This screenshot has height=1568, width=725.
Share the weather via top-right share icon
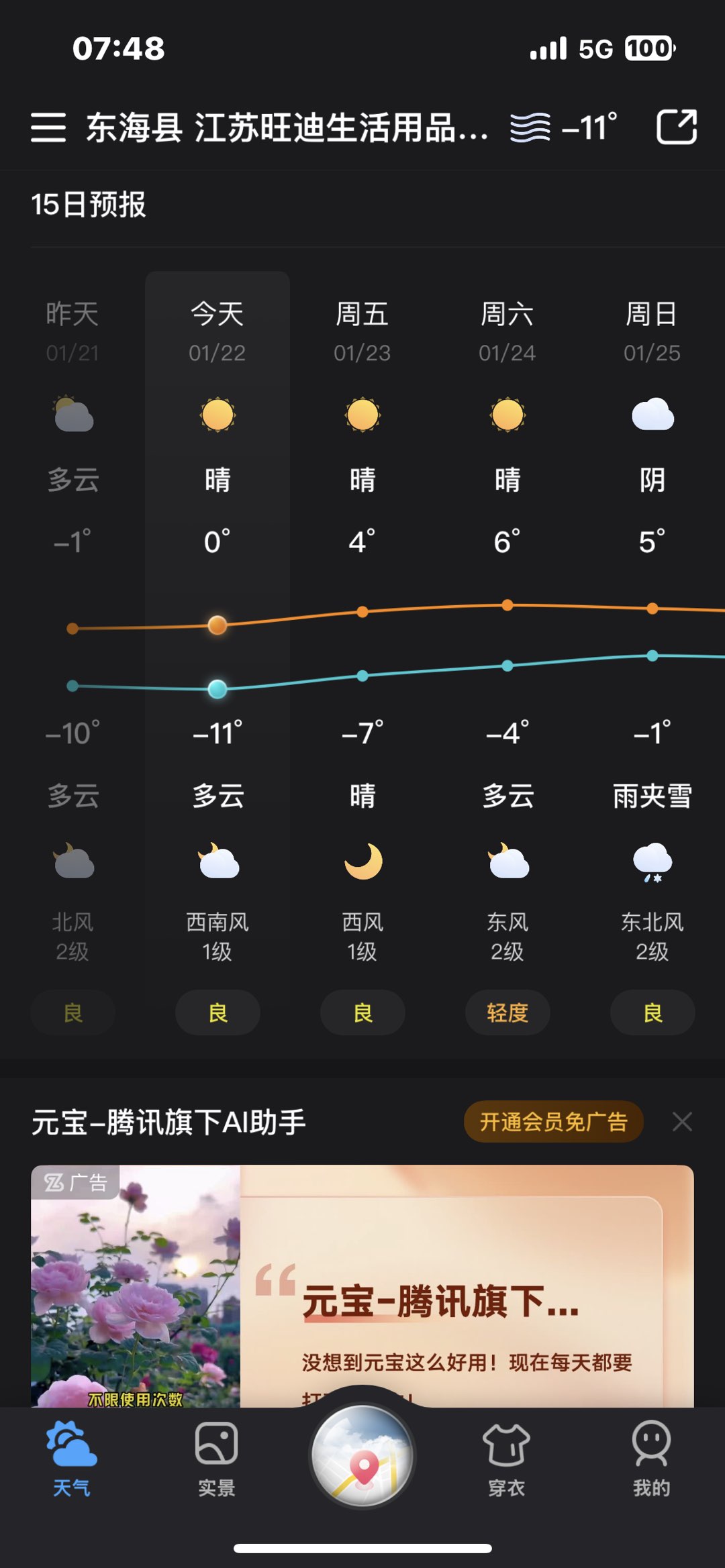point(676,127)
